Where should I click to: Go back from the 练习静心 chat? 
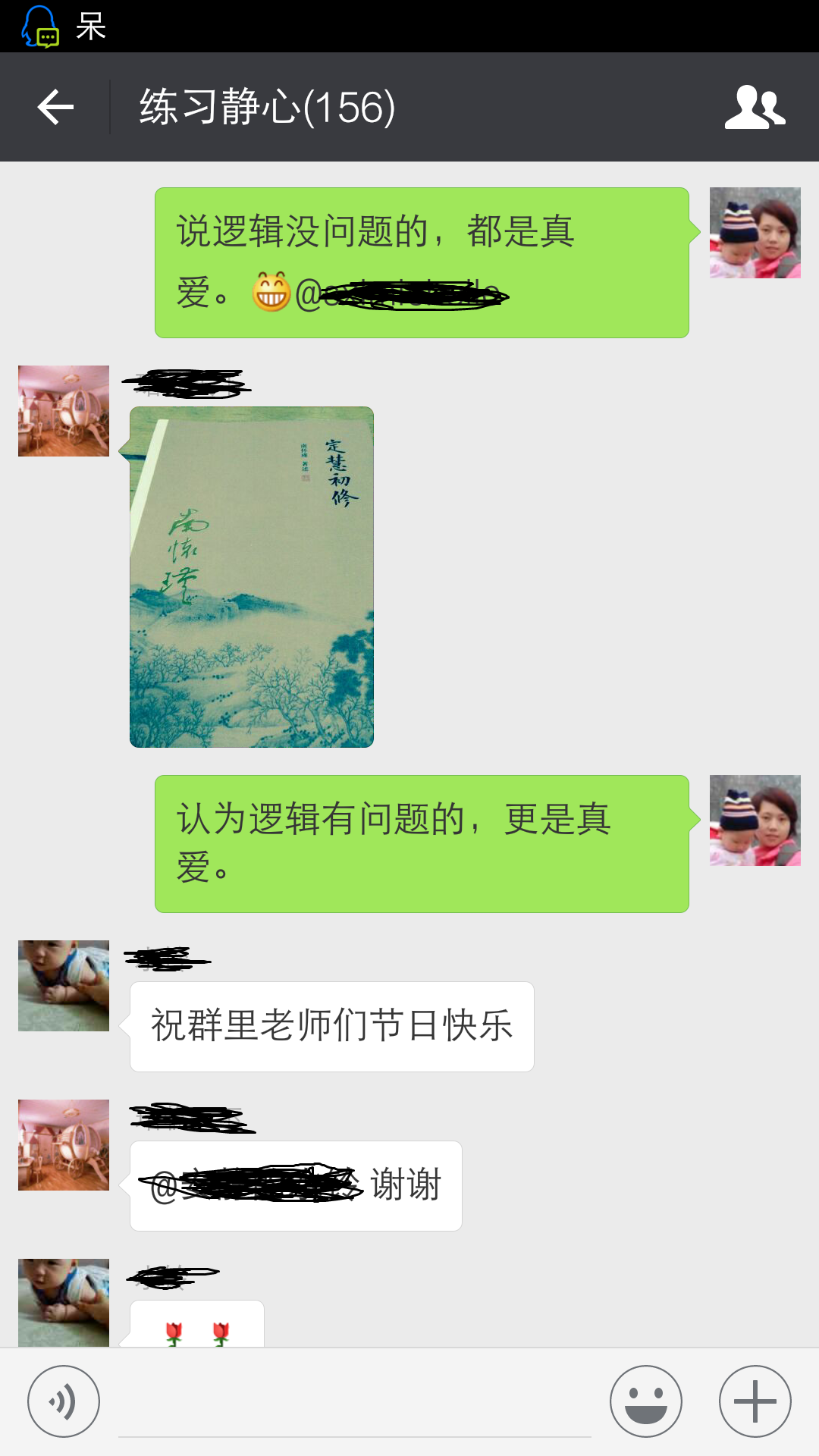[x=56, y=107]
